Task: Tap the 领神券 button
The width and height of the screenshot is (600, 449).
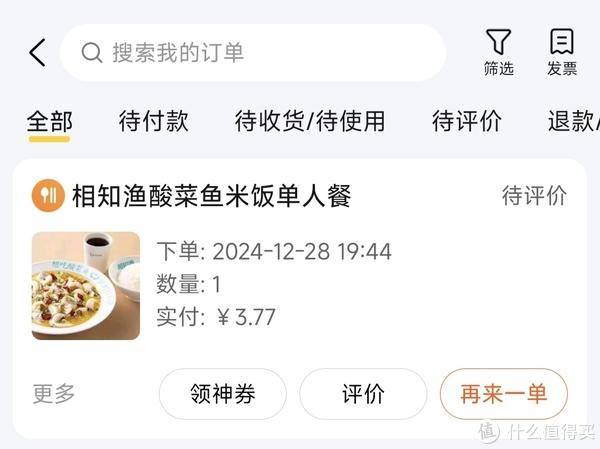Action: [x=222, y=394]
